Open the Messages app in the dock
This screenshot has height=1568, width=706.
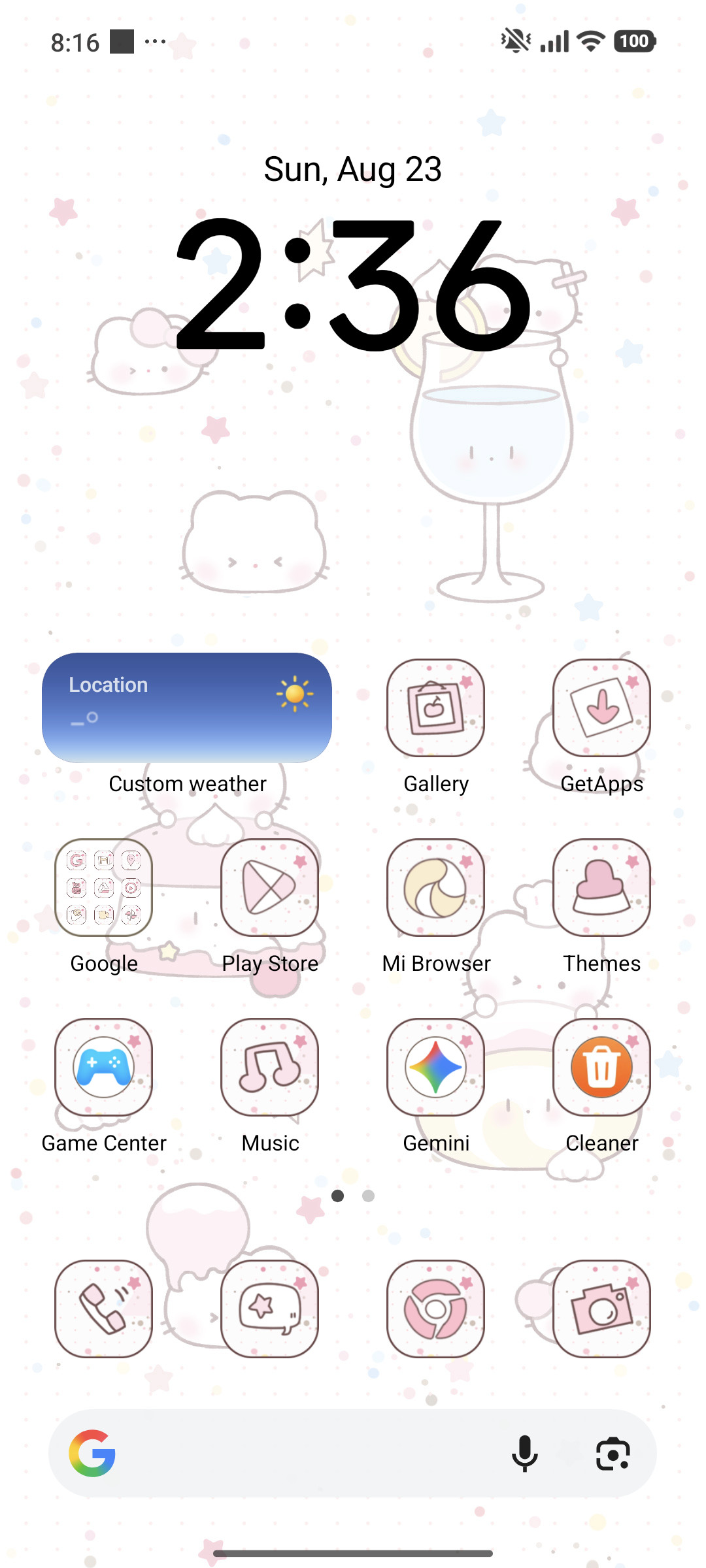270,1309
